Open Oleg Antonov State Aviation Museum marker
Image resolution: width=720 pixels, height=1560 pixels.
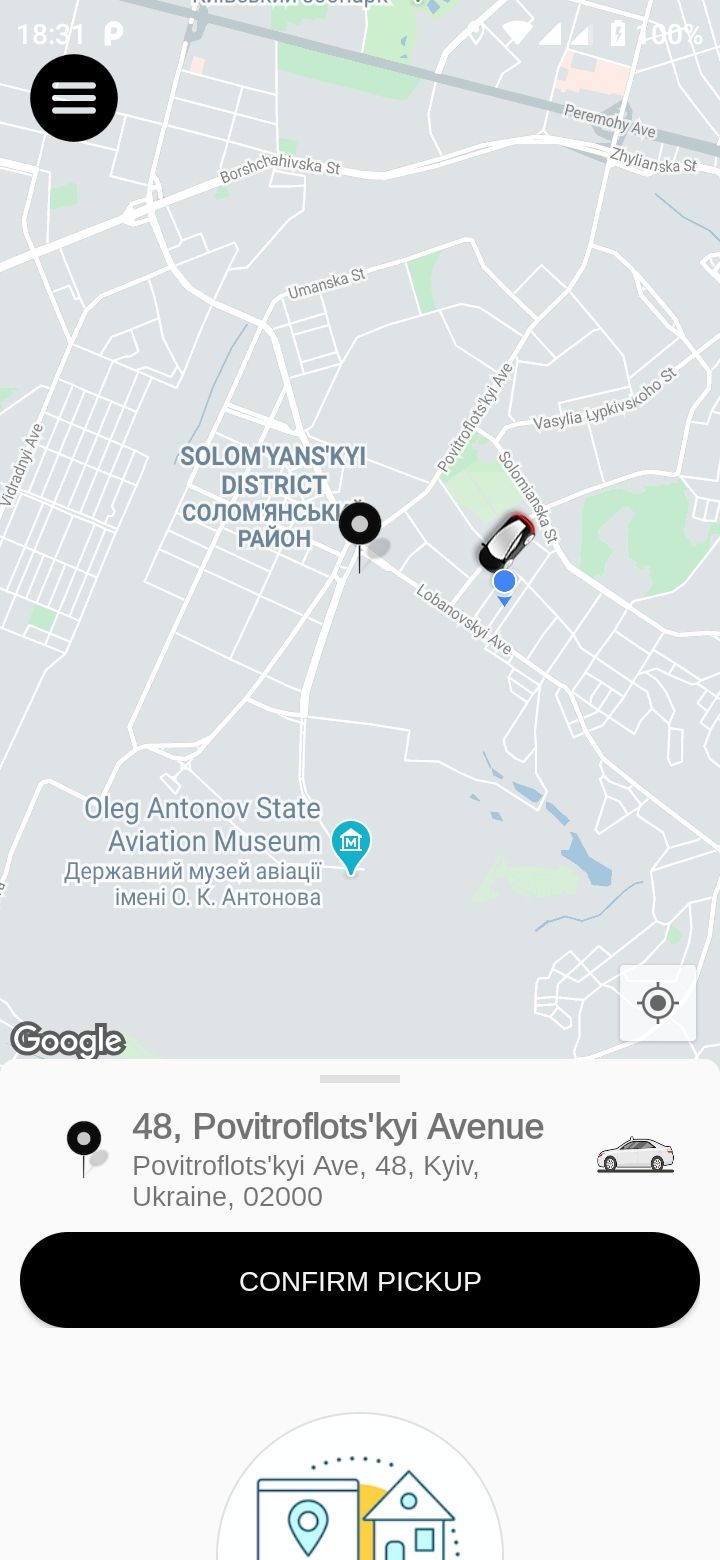pyautogui.click(x=351, y=845)
